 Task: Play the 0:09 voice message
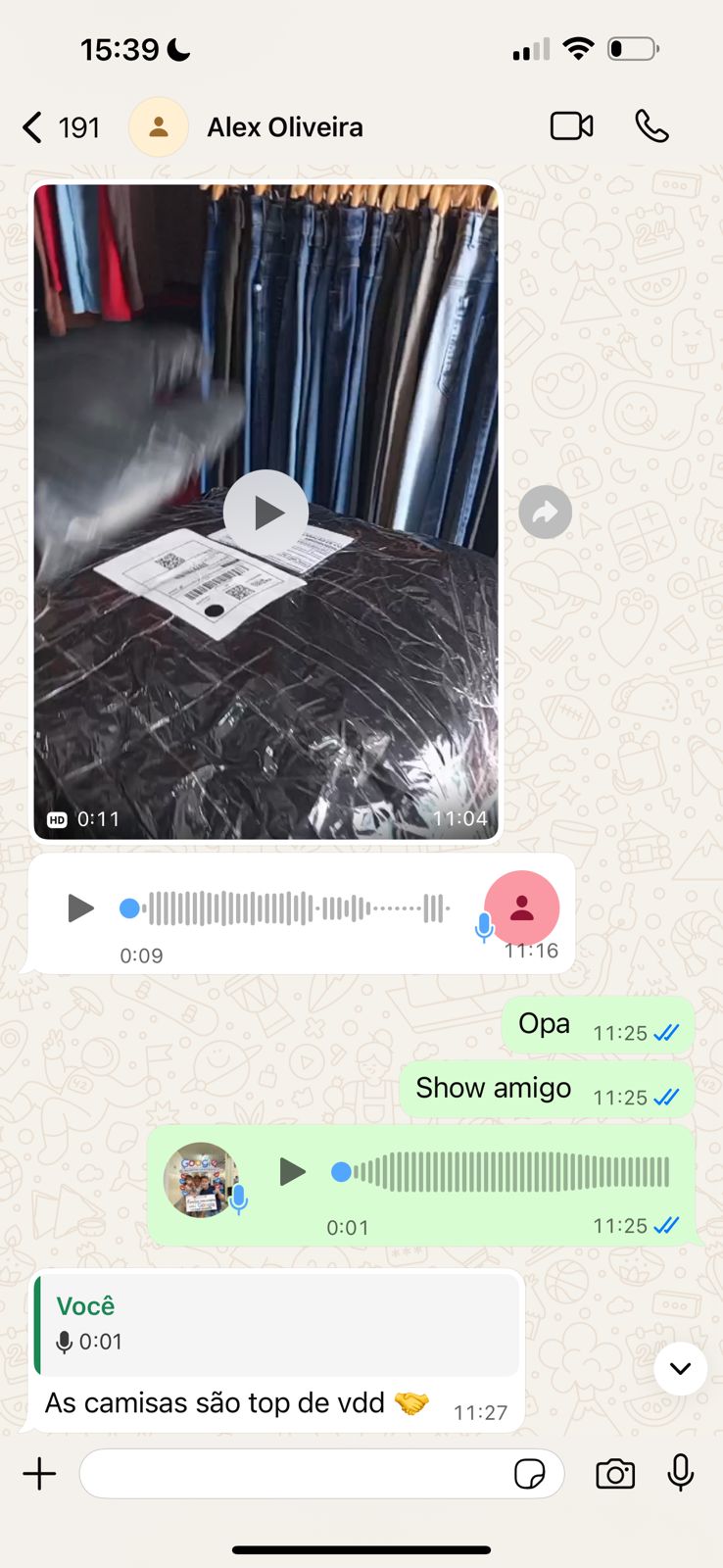pyautogui.click(x=79, y=908)
